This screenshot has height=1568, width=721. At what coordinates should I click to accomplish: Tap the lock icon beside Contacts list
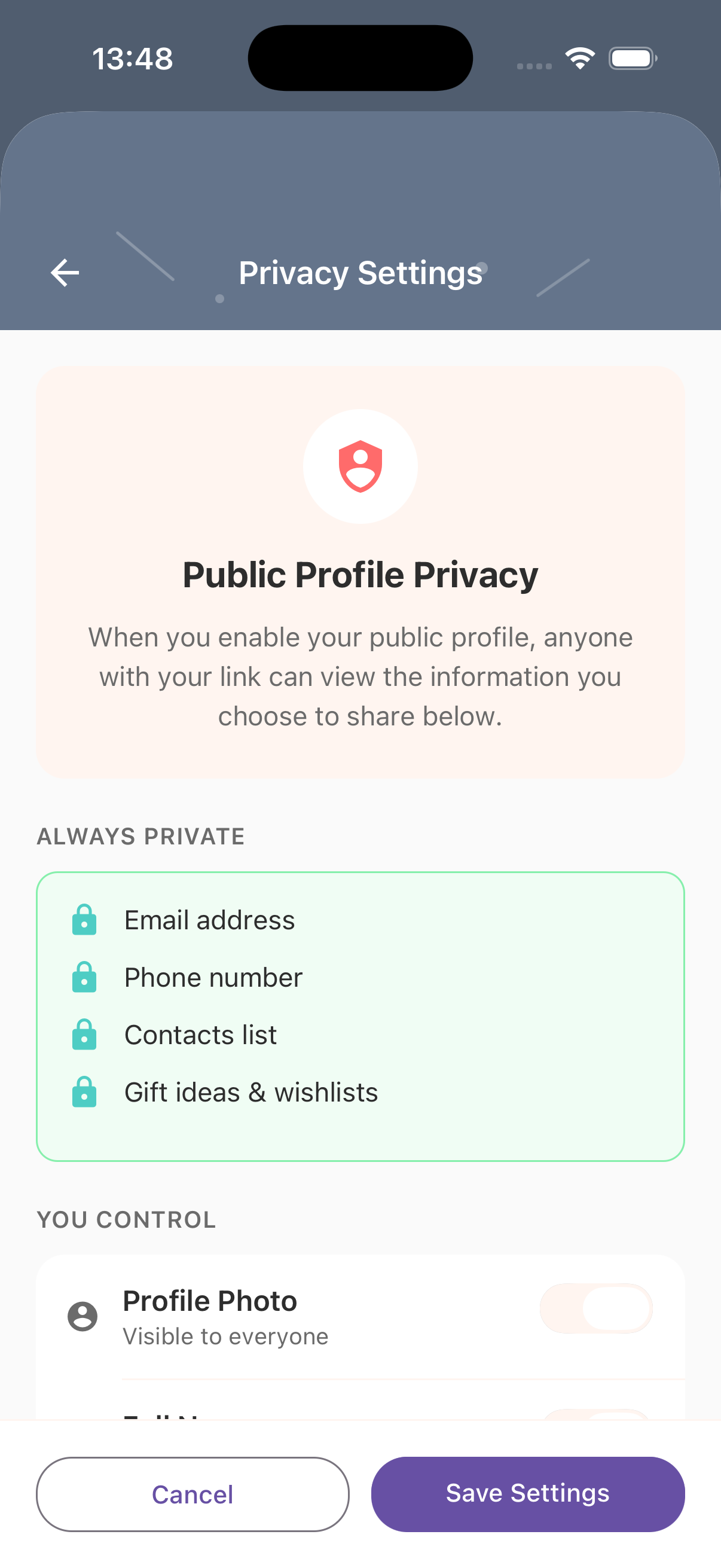pyautogui.click(x=83, y=1034)
